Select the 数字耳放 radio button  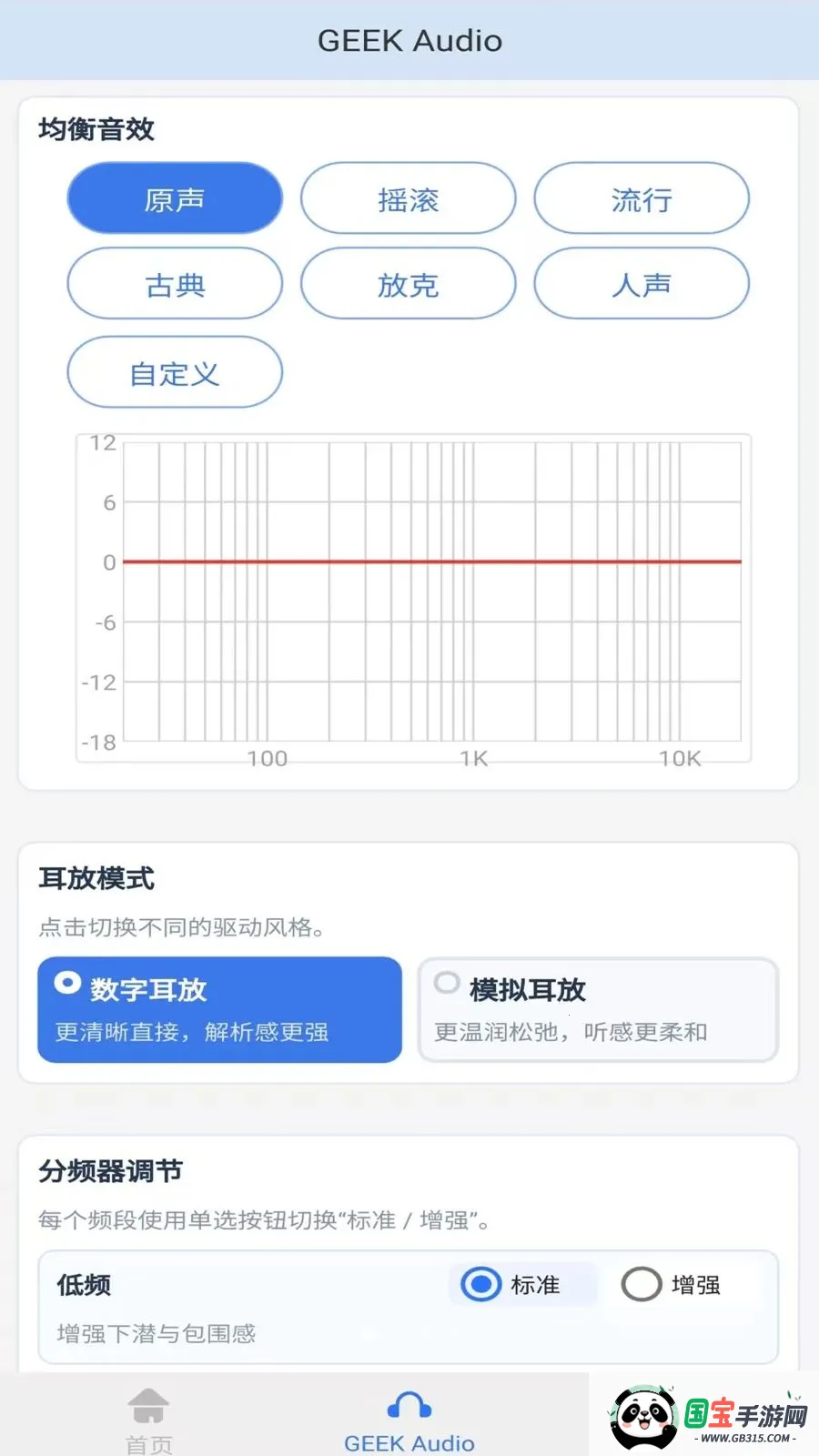coord(67,982)
